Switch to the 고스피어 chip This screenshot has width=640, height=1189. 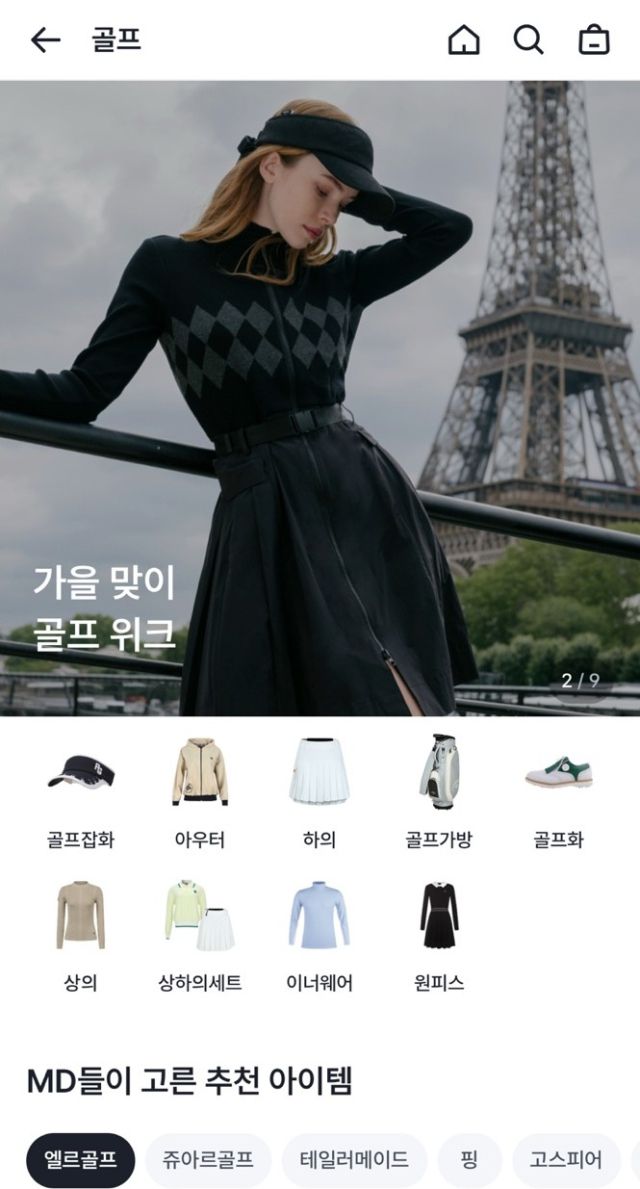click(x=565, y=1160)
